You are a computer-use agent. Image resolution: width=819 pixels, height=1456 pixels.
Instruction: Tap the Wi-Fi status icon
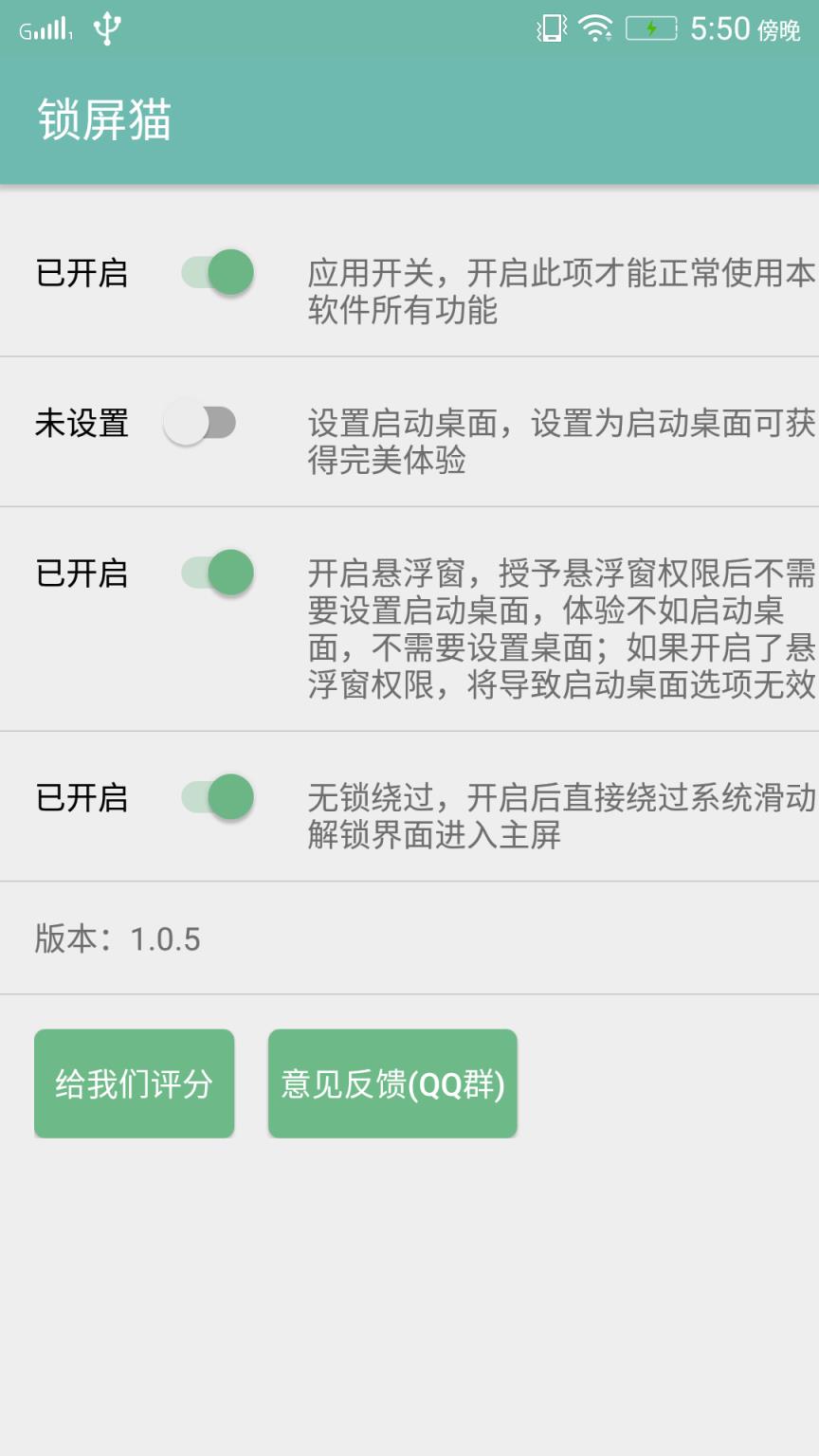click(x=594, y=28)
